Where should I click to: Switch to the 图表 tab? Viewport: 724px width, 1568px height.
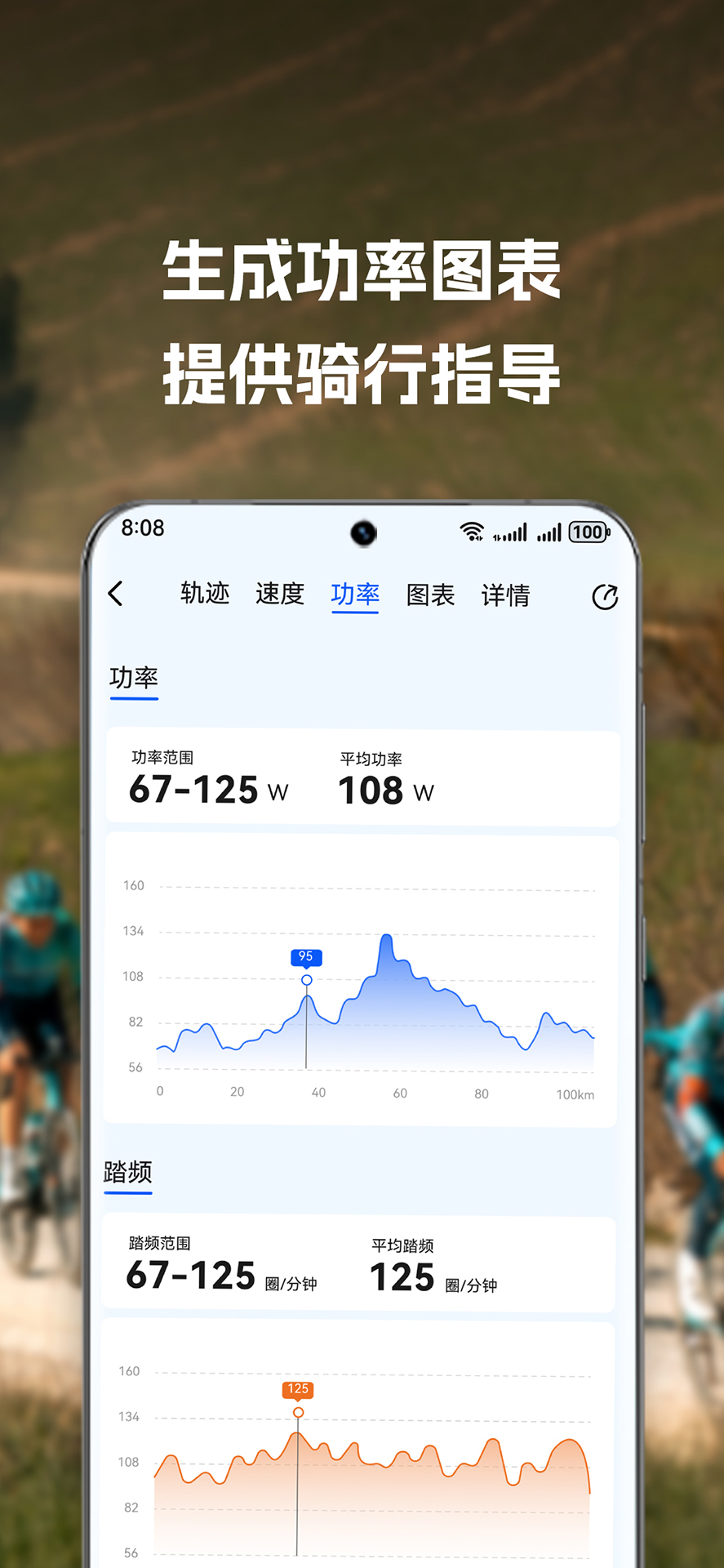tap(431, 595)
